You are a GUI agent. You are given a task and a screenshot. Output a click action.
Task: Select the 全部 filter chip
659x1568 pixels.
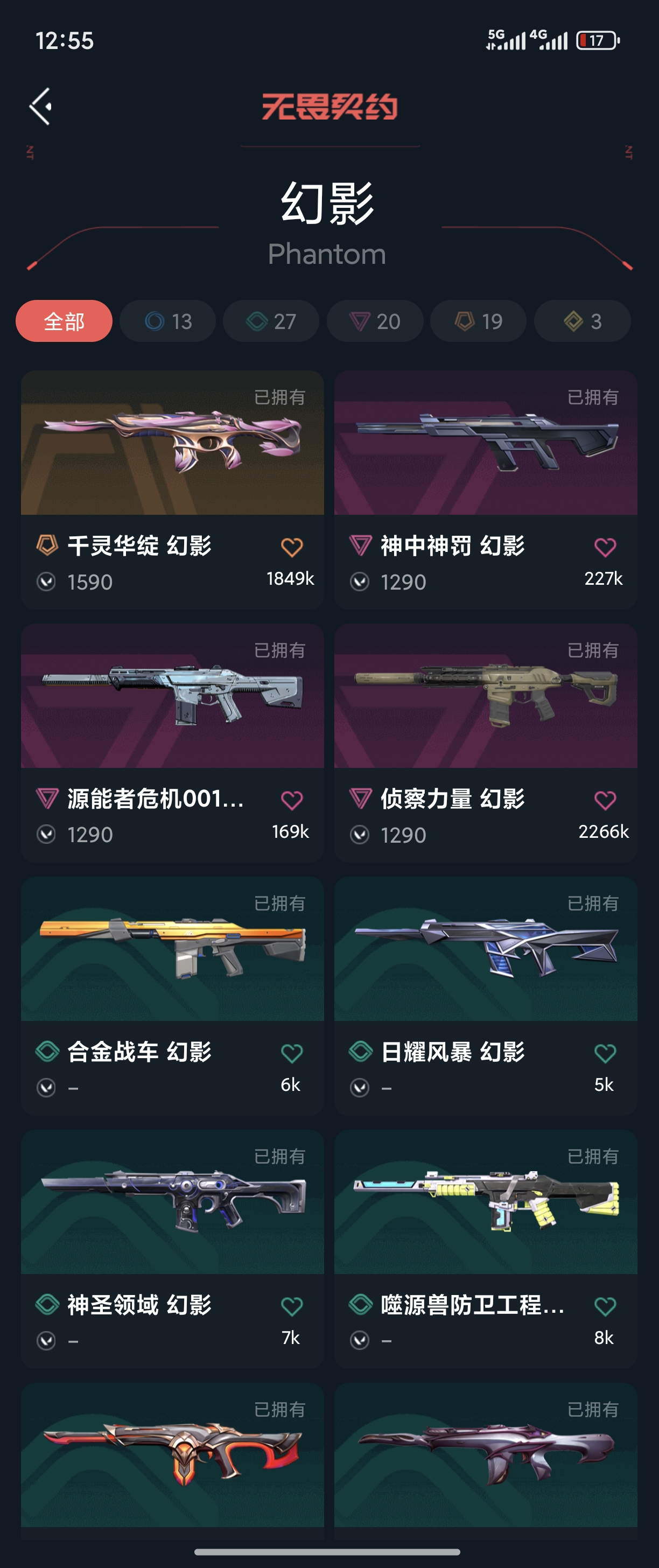click(64, 321)
